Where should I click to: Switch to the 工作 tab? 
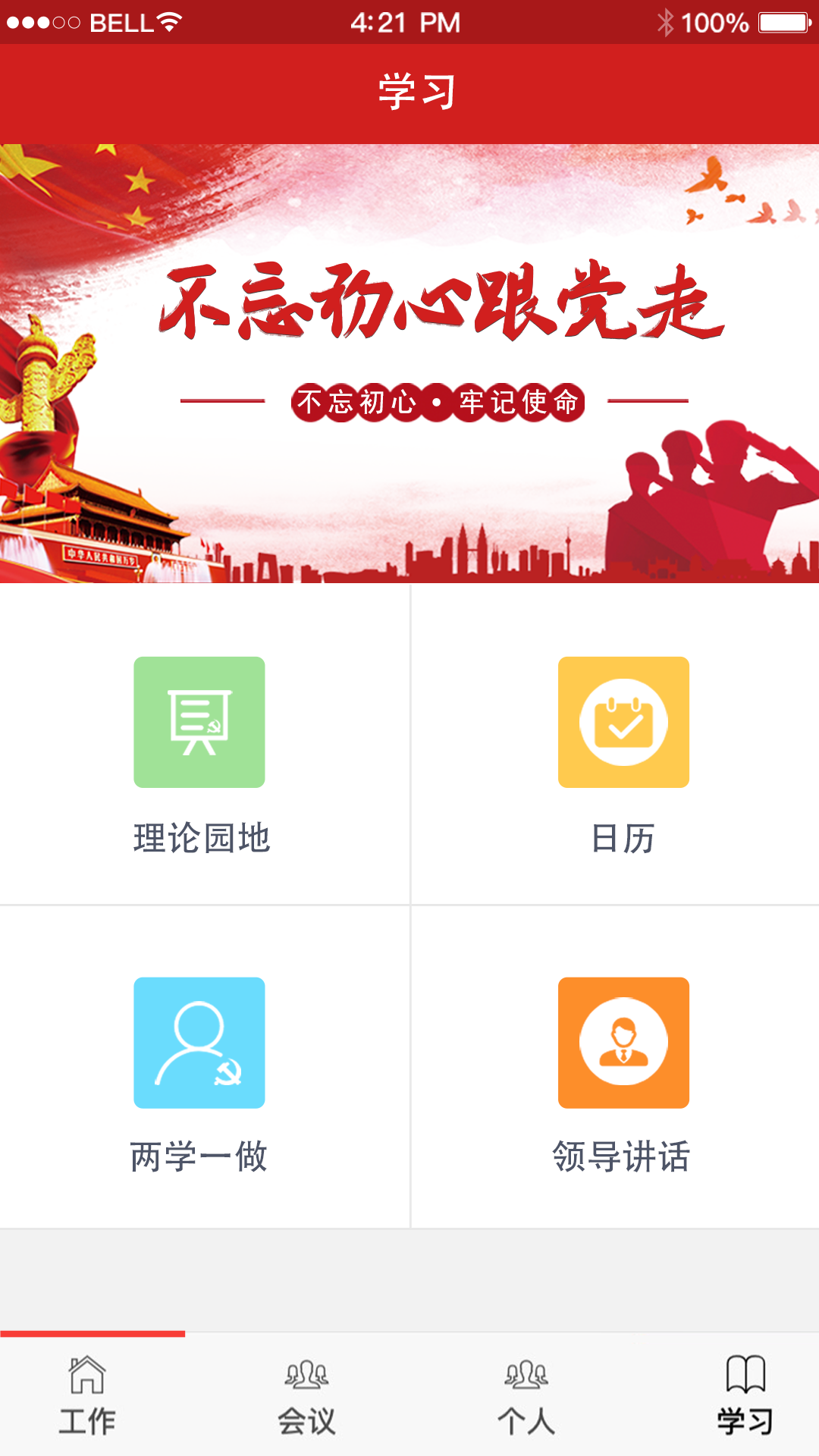(x=87, y=1396)
